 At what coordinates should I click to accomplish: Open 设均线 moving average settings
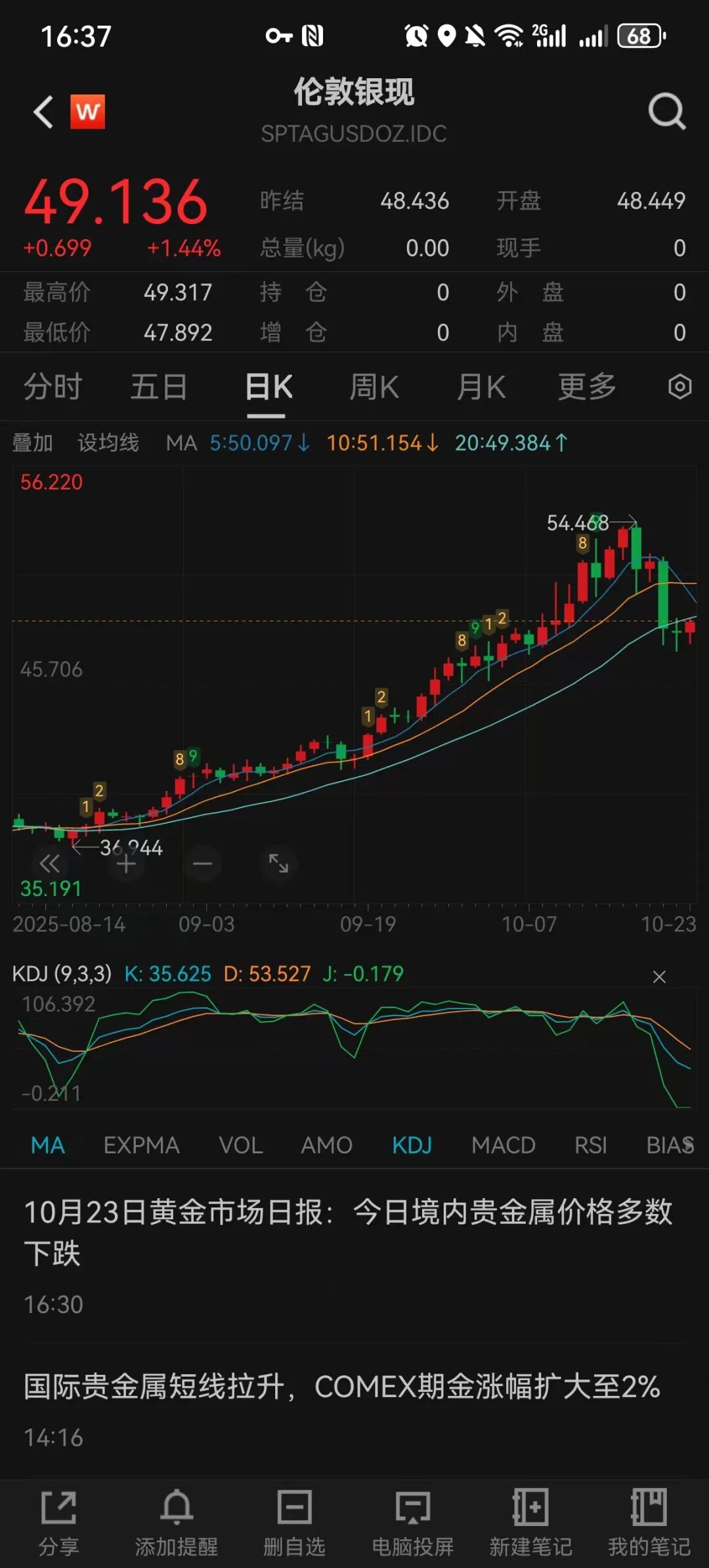(108, 443)
